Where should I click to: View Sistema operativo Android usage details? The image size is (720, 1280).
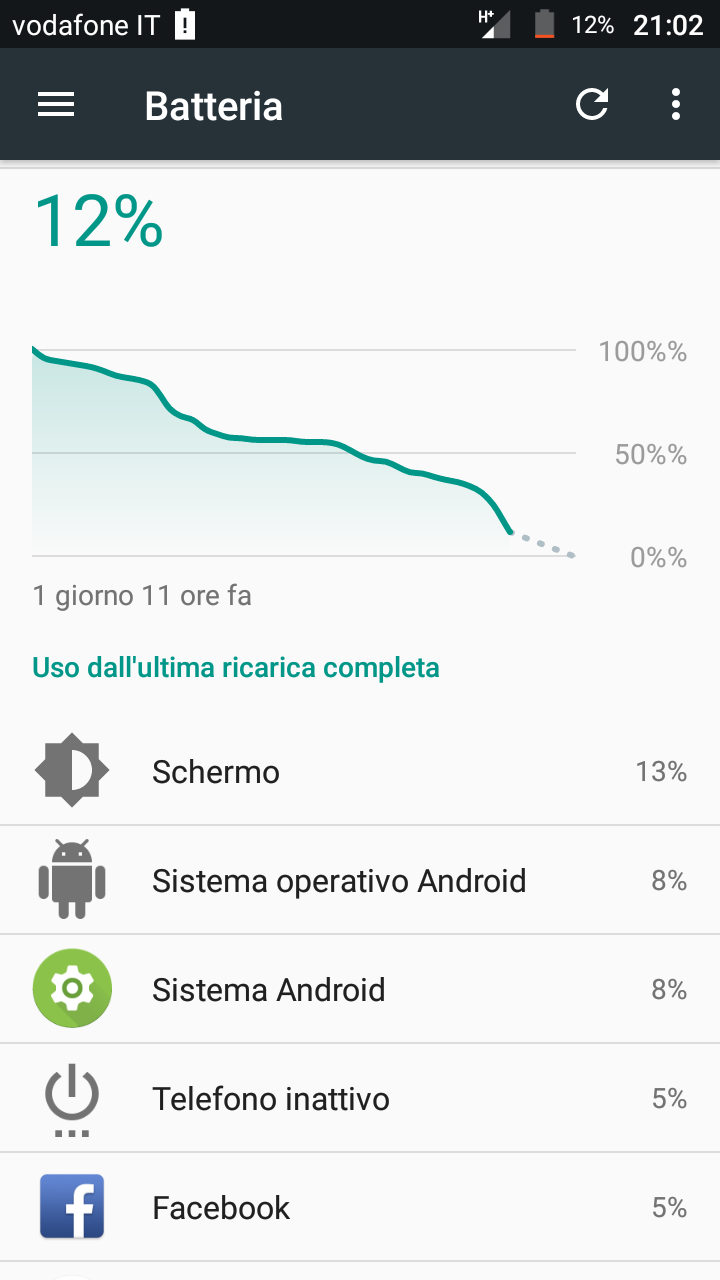pos(360,880)
